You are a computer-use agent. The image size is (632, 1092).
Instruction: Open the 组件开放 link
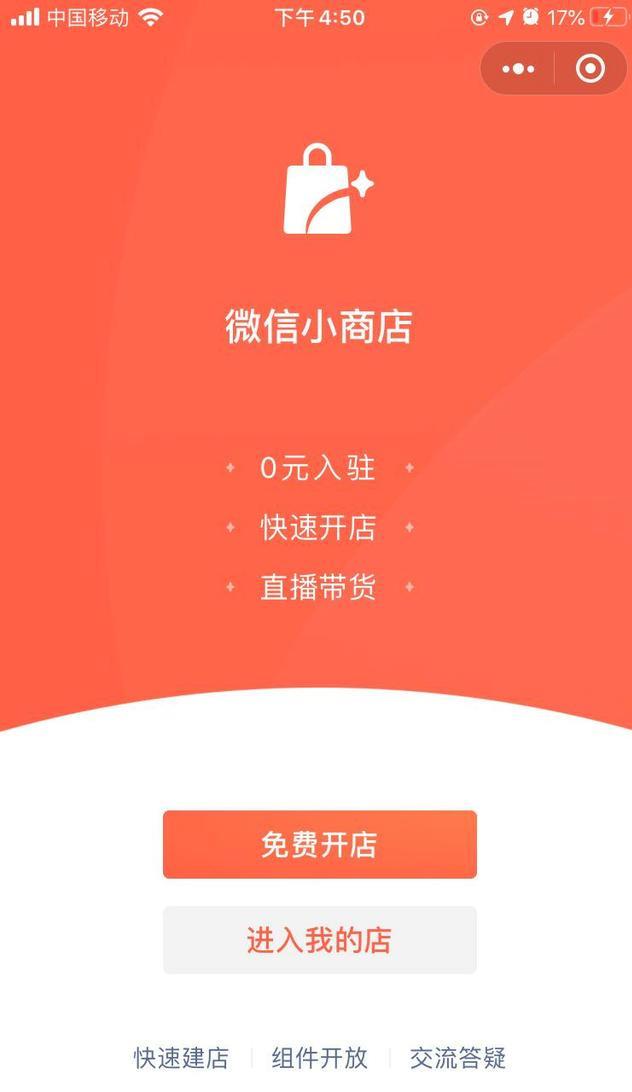(x=320, y=1058)
